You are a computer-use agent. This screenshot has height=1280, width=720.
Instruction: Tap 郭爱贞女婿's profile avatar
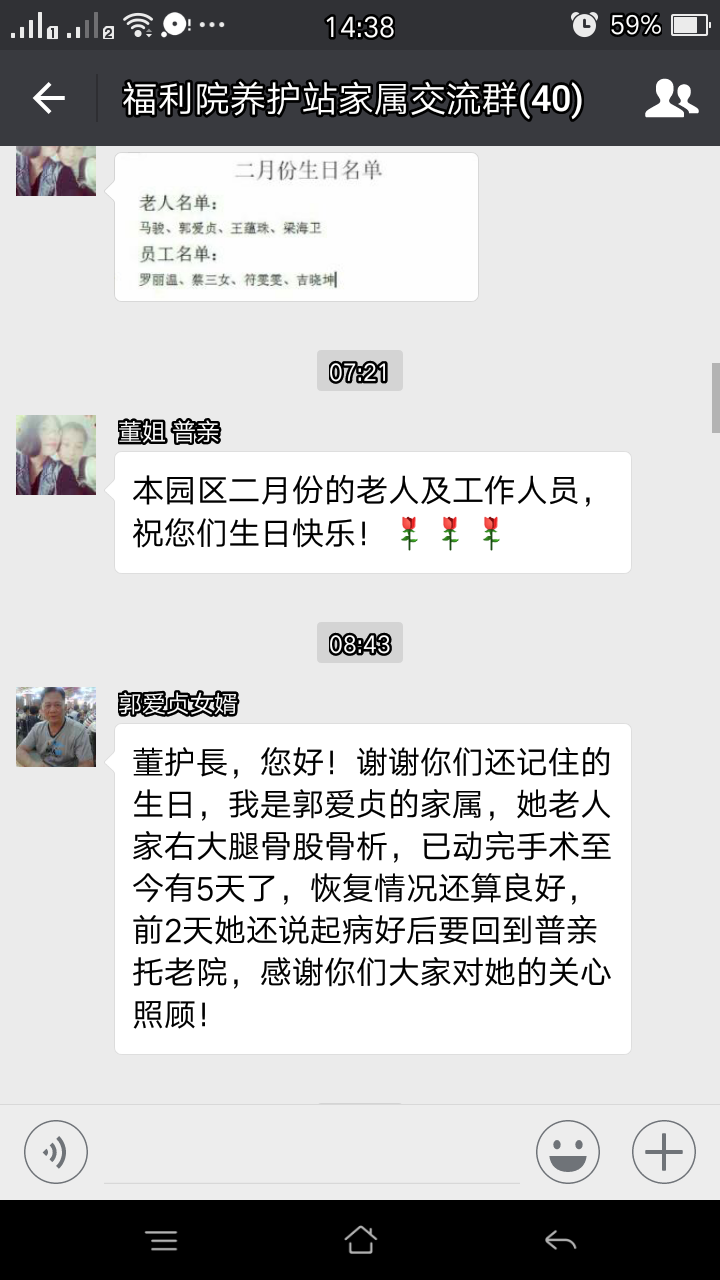tap(56, 727)
